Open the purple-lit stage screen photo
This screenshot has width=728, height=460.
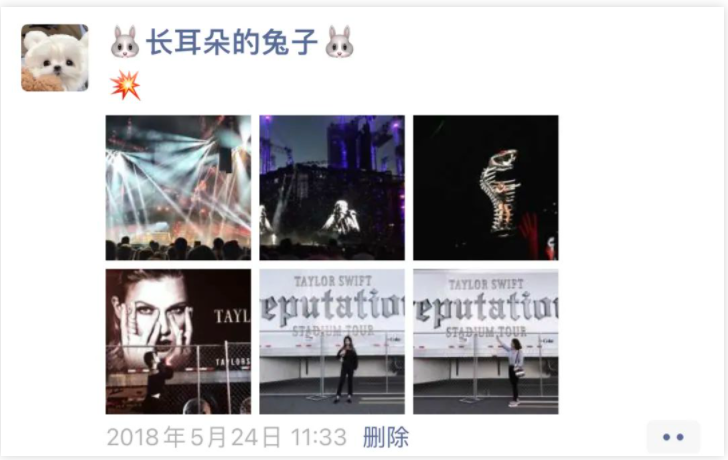point(332,187)
